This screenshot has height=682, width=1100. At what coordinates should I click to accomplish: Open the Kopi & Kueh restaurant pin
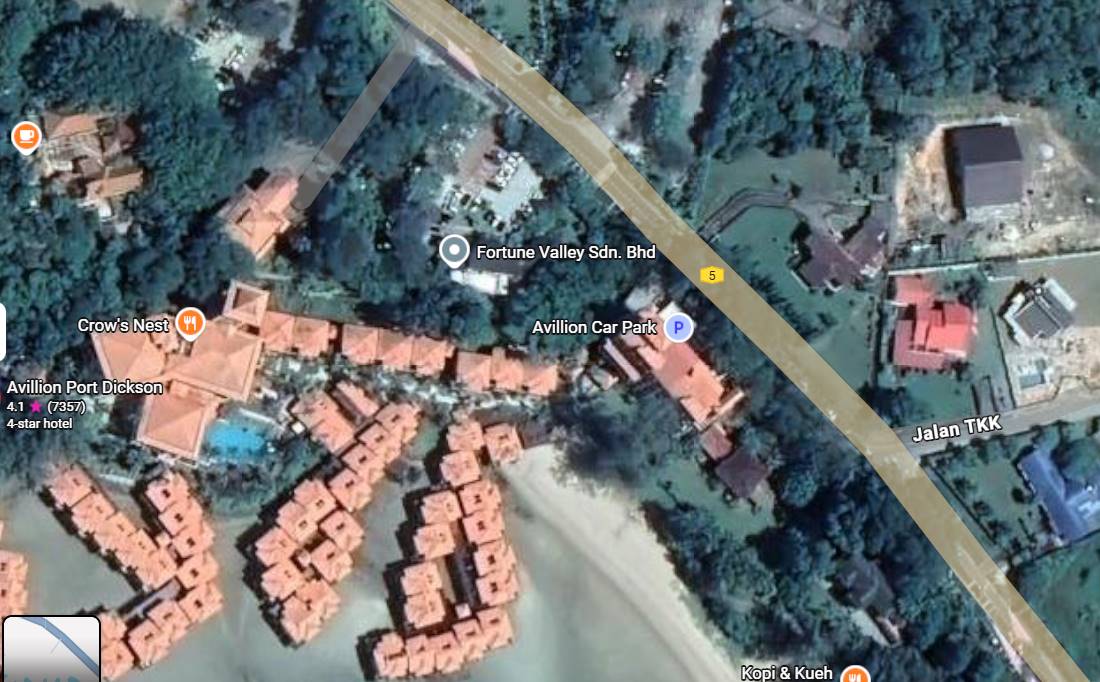(853, 674)
